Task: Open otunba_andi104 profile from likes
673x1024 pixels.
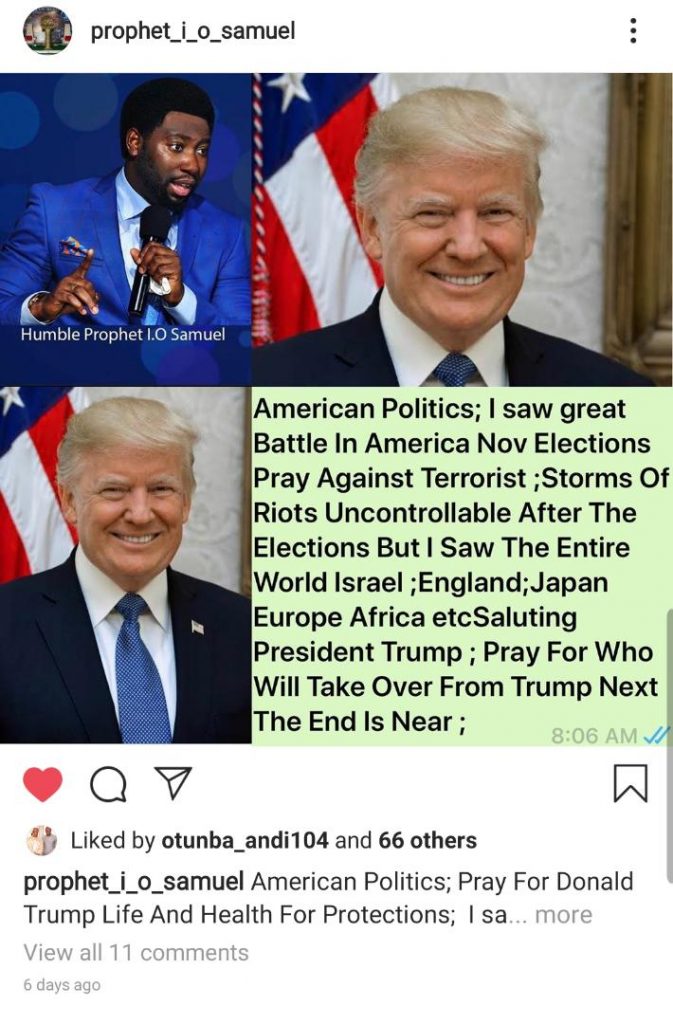Action: click(x=244, y=841)
